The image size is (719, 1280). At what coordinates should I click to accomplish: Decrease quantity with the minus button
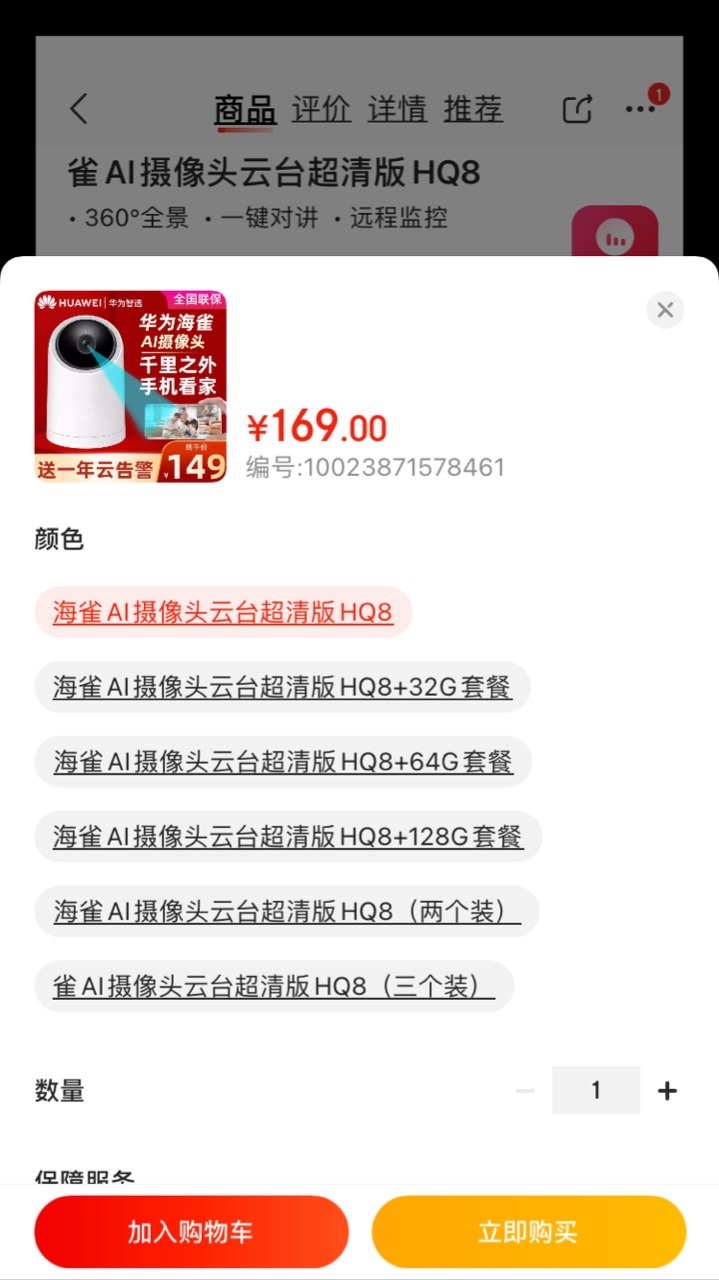pyautogui.click(x=525, y=1090)
